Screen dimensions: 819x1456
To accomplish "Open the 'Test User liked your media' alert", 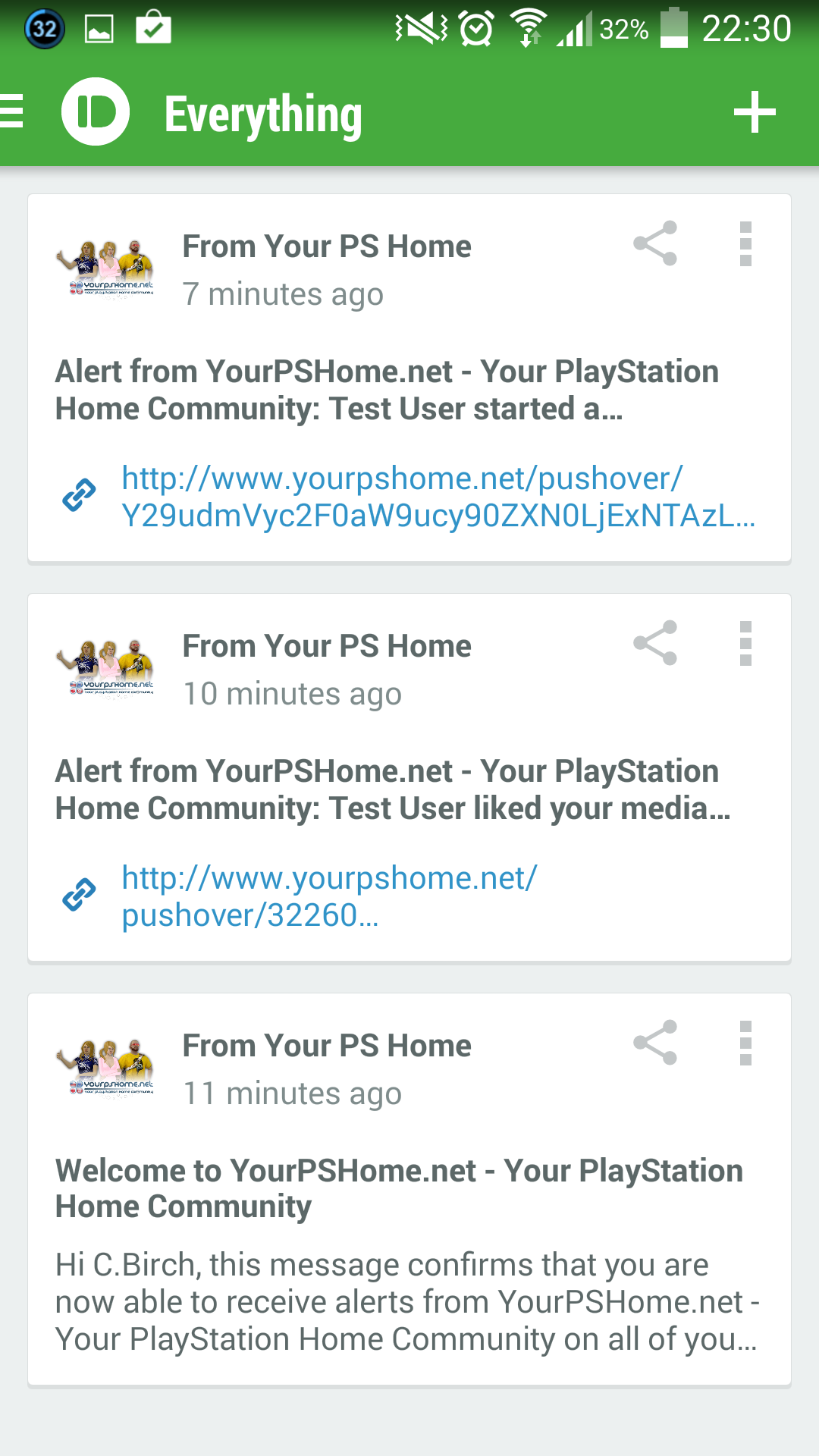I will point(409,778).
